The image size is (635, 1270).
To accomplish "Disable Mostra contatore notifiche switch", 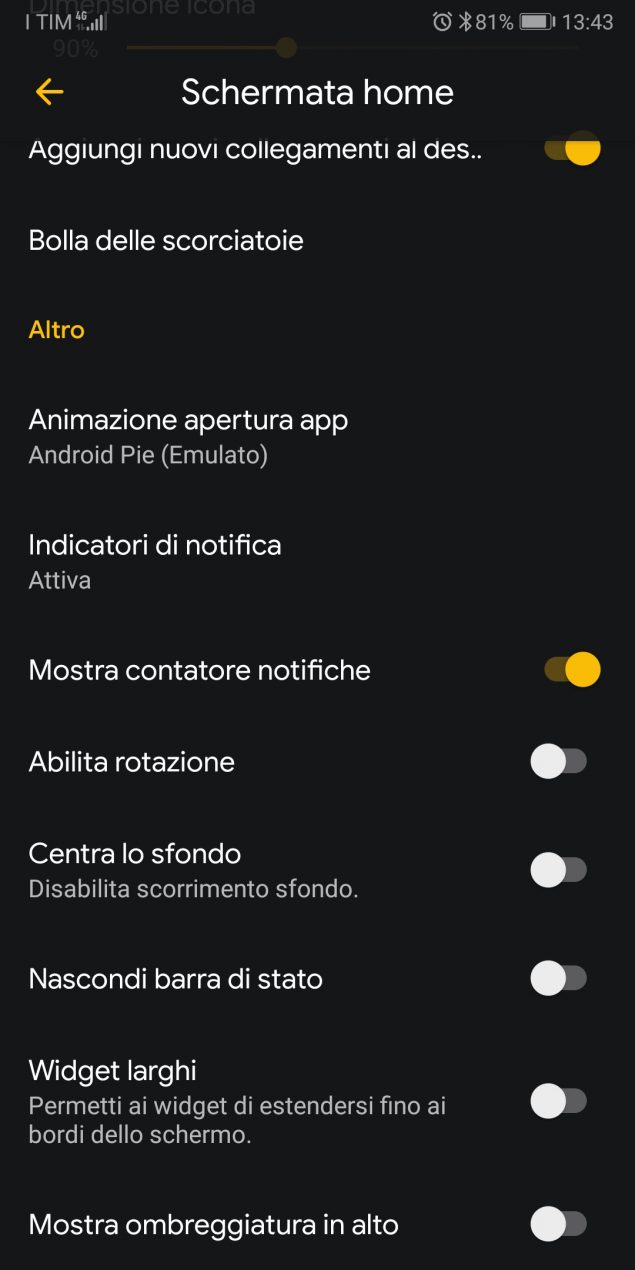I will coord(572,670).
